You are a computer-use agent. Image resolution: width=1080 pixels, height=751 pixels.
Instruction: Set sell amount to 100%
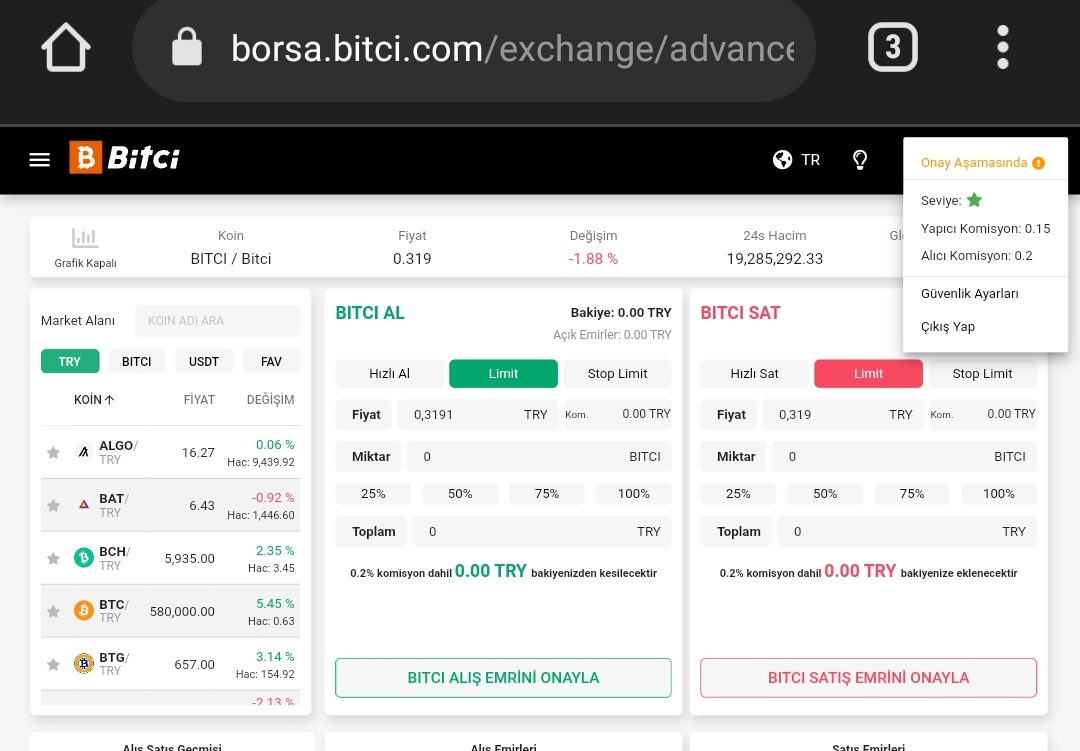click(998, 494)
